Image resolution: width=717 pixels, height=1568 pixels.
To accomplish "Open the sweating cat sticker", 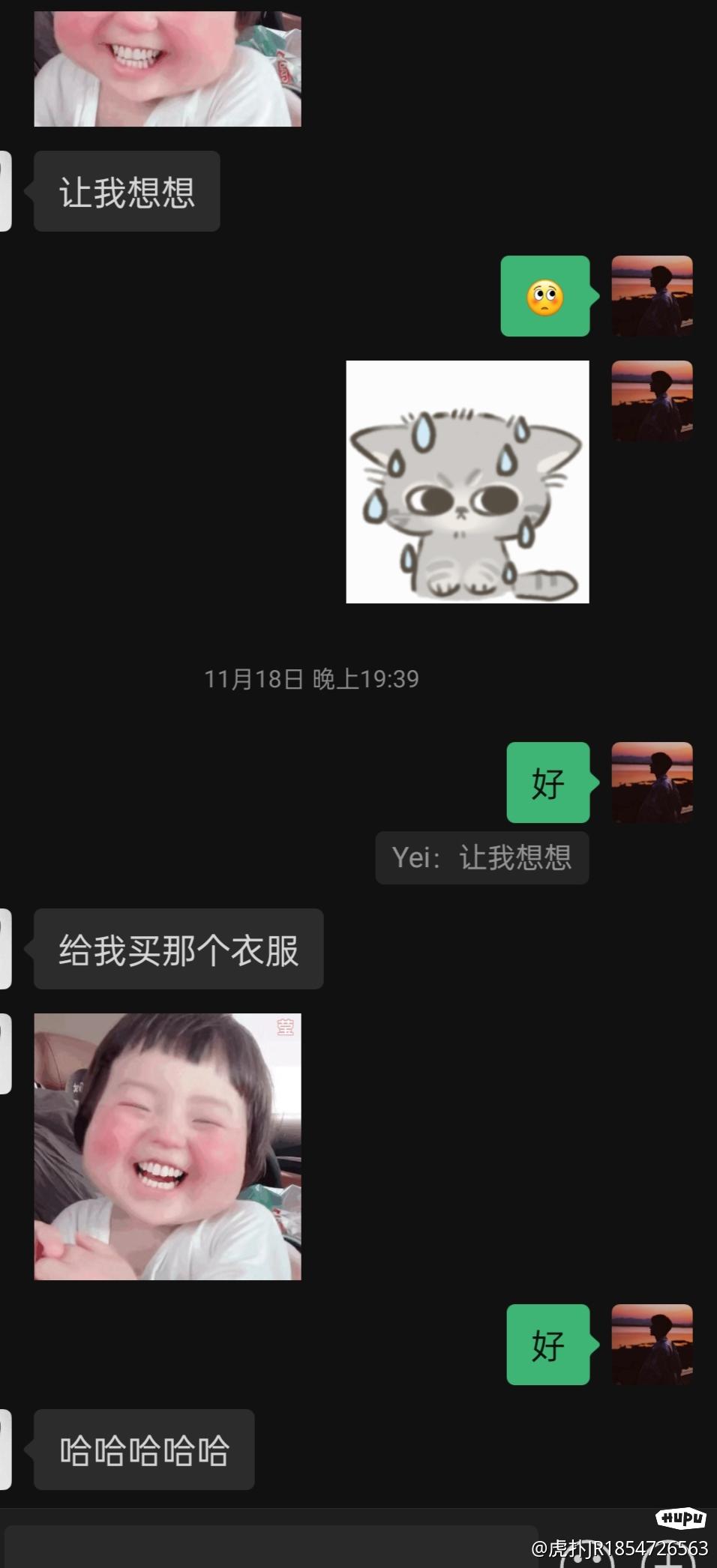I will point(467,482).
